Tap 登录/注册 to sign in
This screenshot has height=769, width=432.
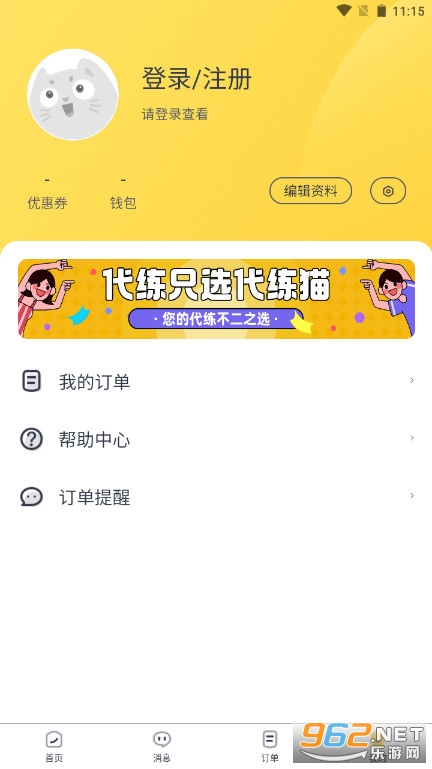coord(197,79)
